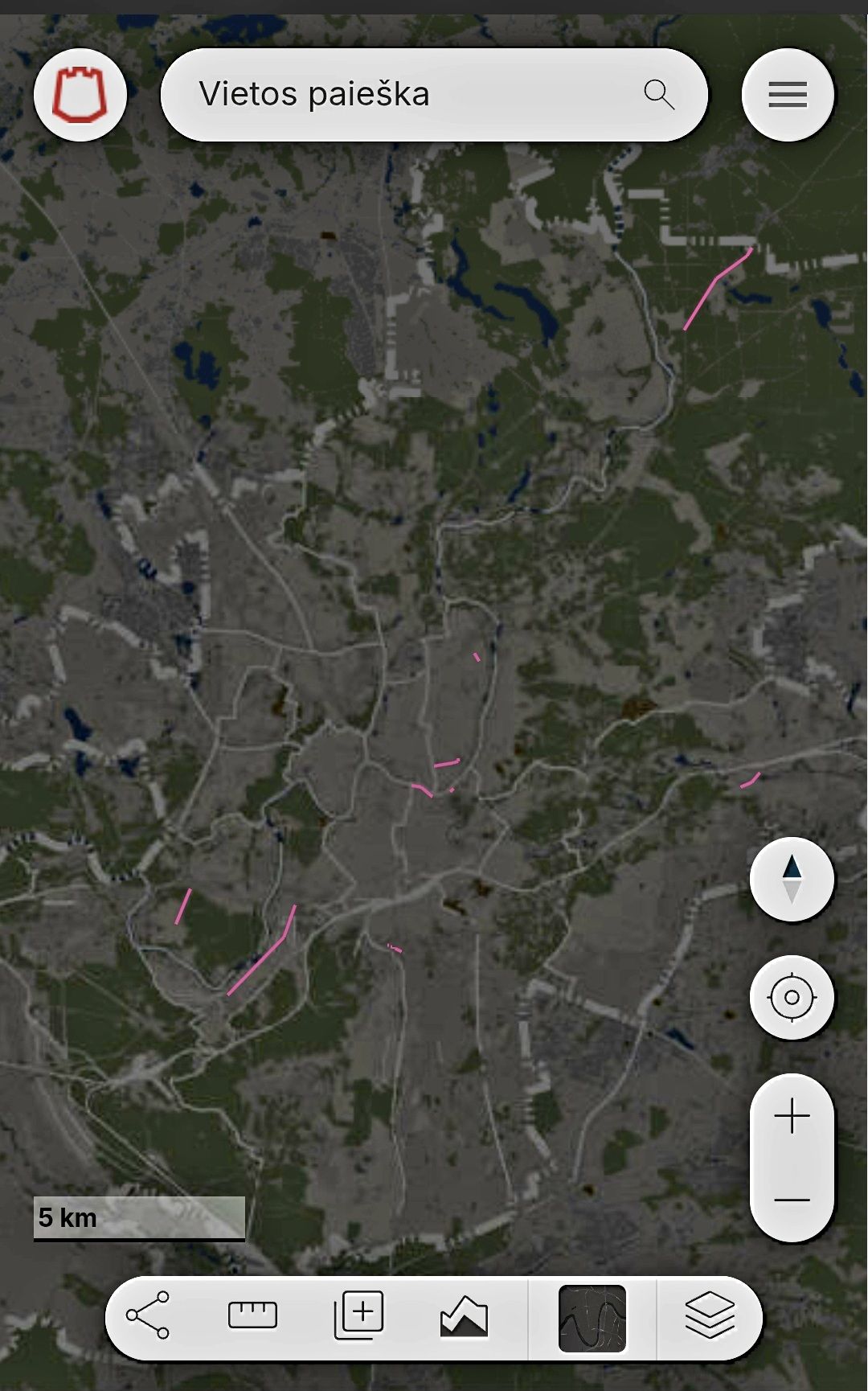Open the hamburger menu

[788, 95]
